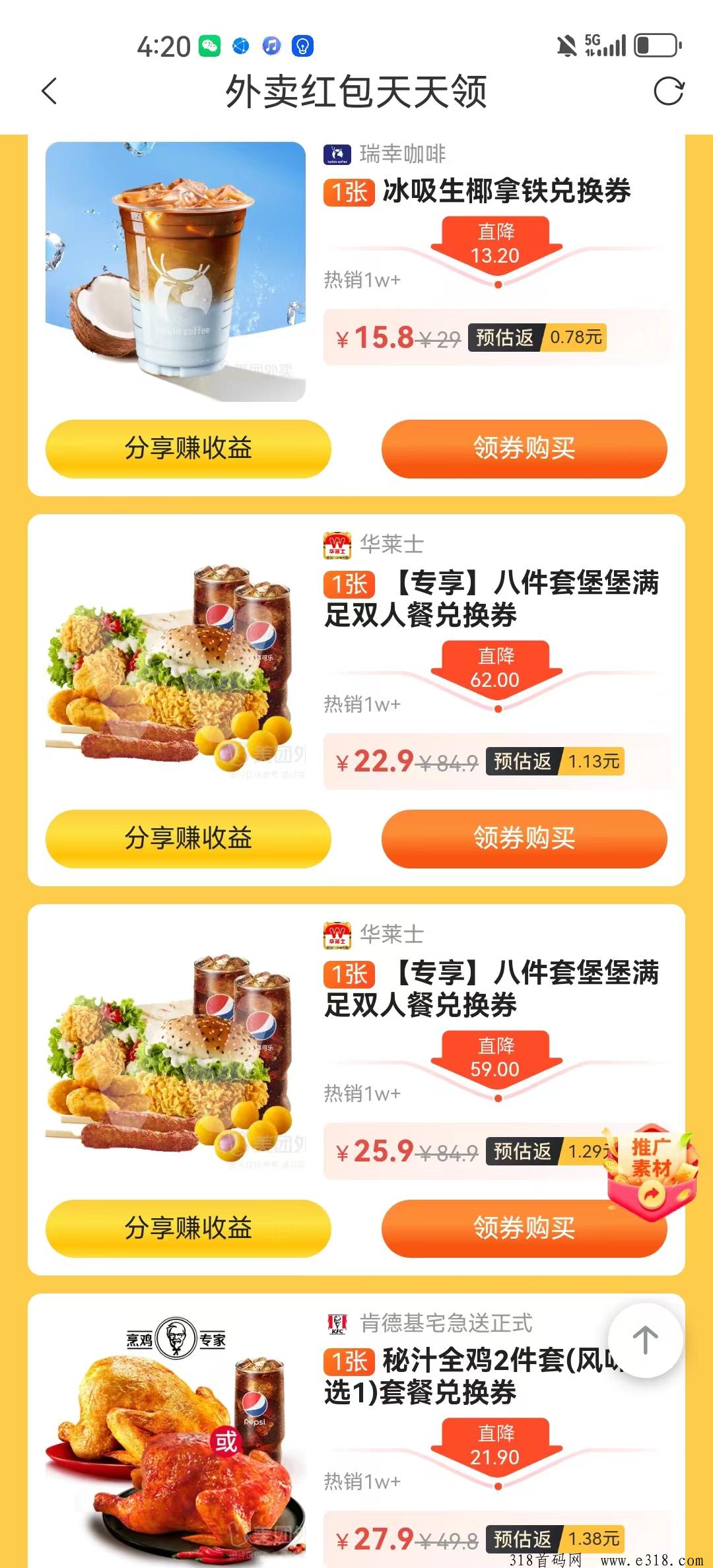The width and height of the screenshot is (713, 1568).
Task: Share the Luckin coconut latte coupon for earnings
Action: [x=188, y=448]
